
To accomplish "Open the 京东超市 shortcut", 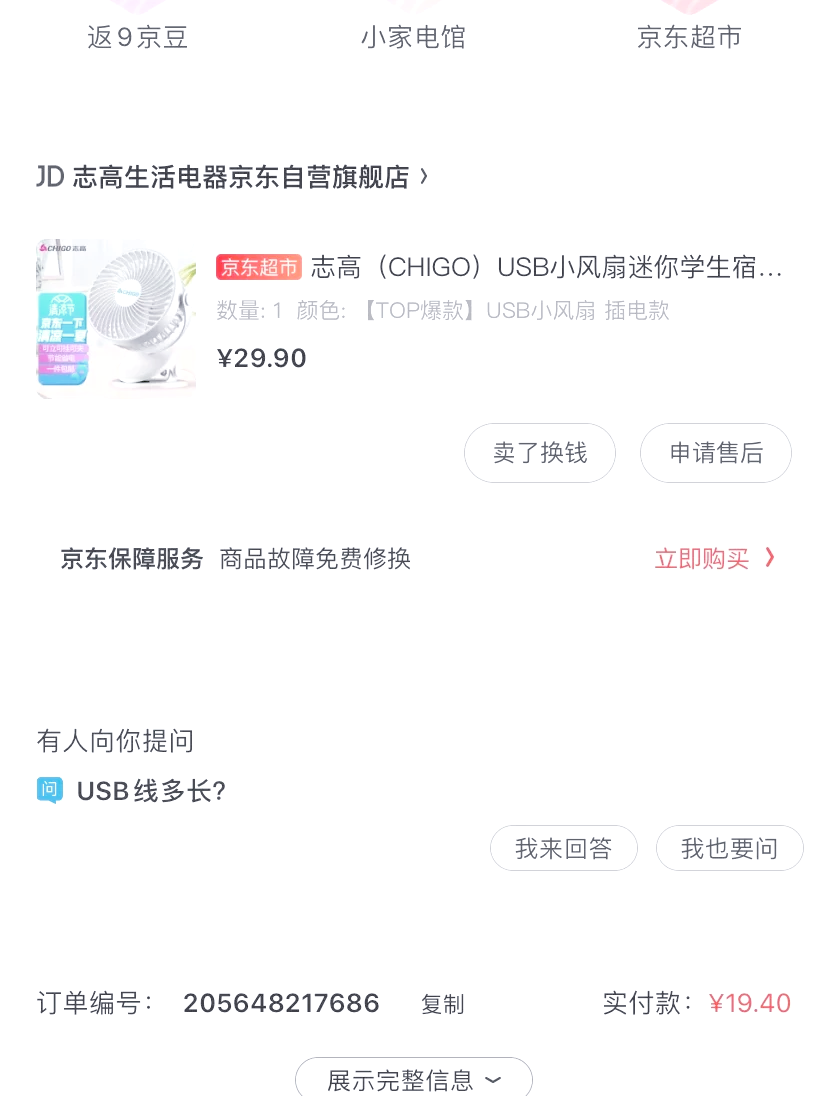I will click(689, 38).
